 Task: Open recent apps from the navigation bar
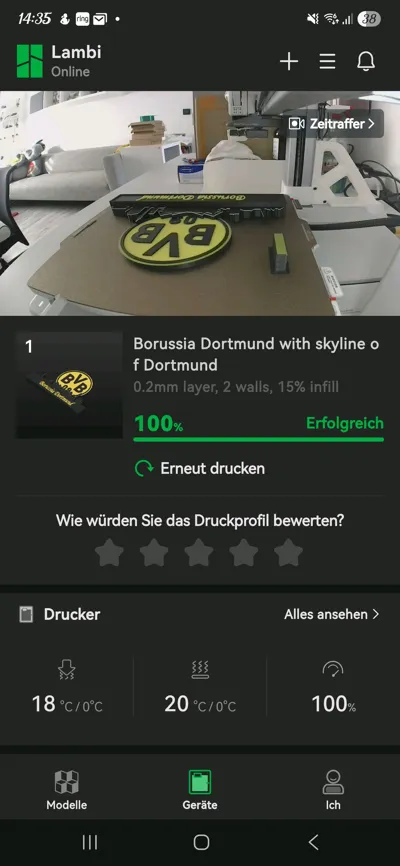pyautogui.click(x=90, y=842)
